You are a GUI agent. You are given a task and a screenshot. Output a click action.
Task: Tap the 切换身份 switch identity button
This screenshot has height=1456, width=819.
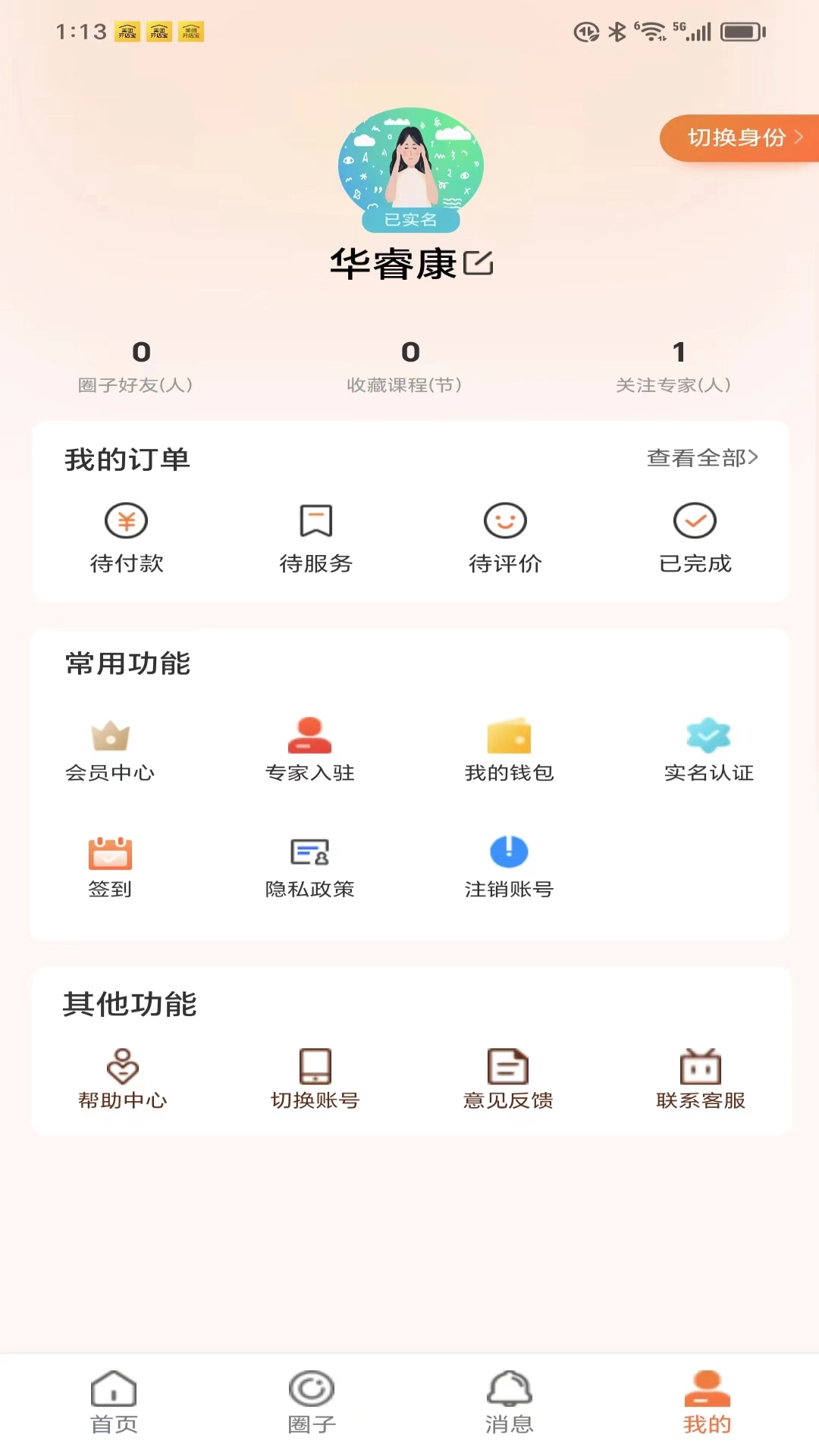[739, 137]
